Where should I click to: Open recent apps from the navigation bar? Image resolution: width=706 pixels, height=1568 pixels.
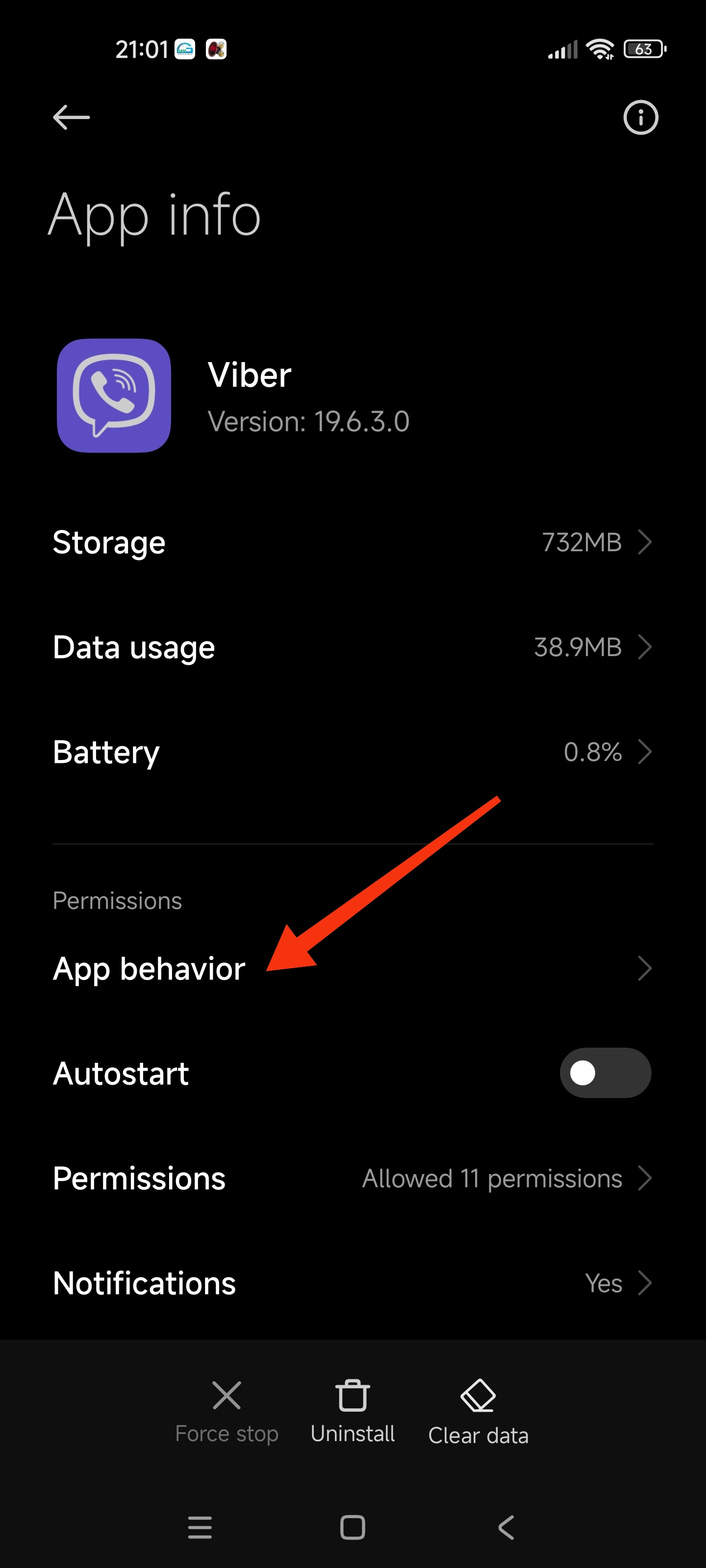200,1527
